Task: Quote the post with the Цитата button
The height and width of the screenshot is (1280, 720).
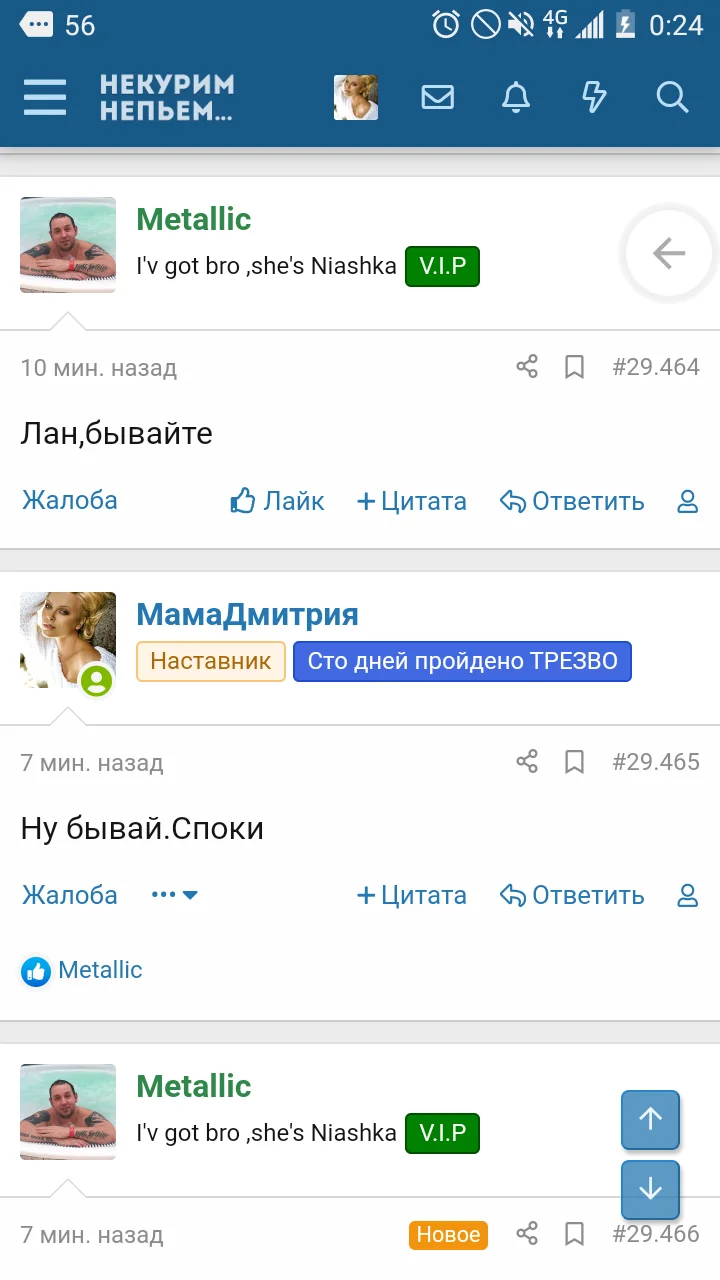Action: [412, 501]
